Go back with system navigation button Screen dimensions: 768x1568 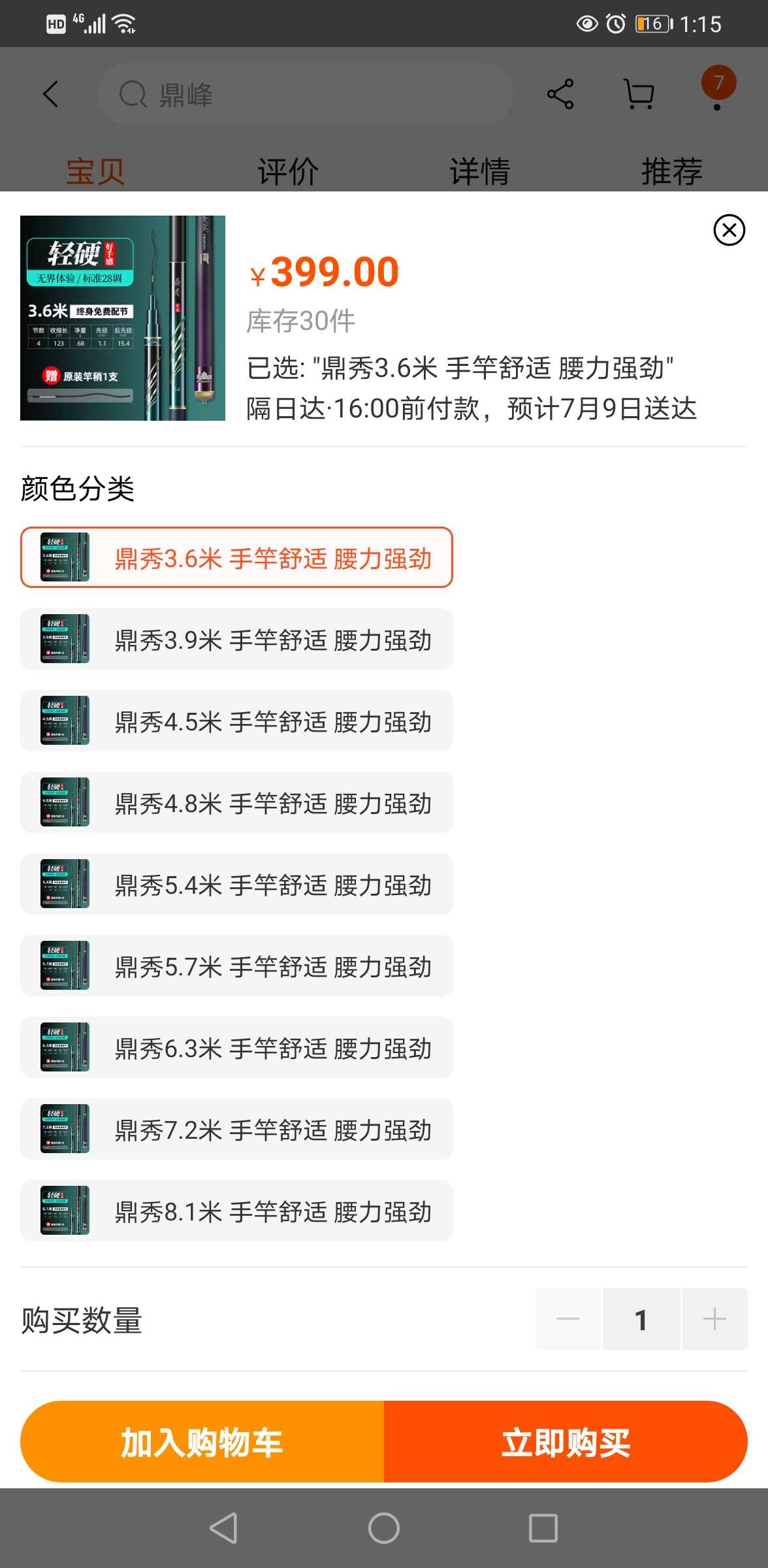[x=223, y=1528]
